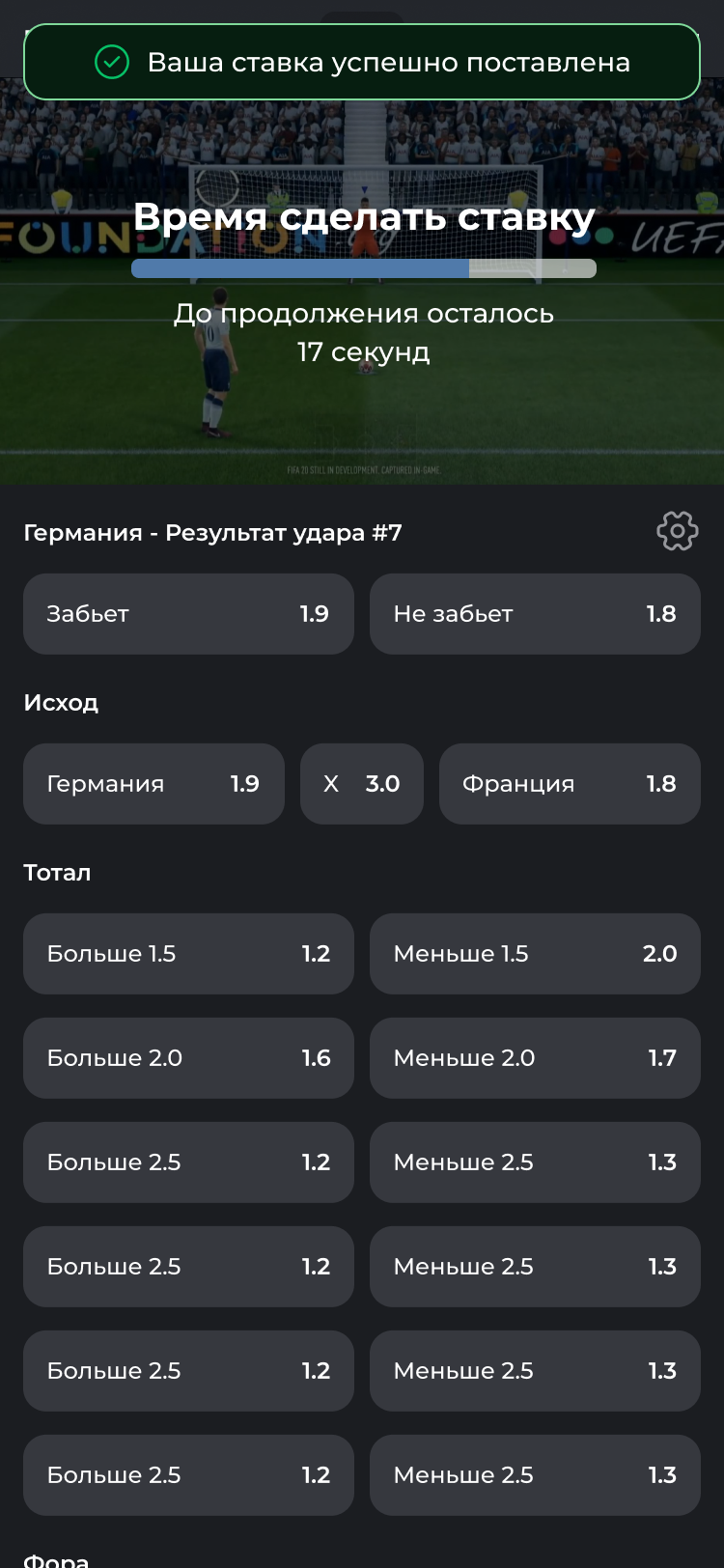This screenshot has width=724, height=1568.
Task: Select total Больше 1.5
Action: point(188,954)
